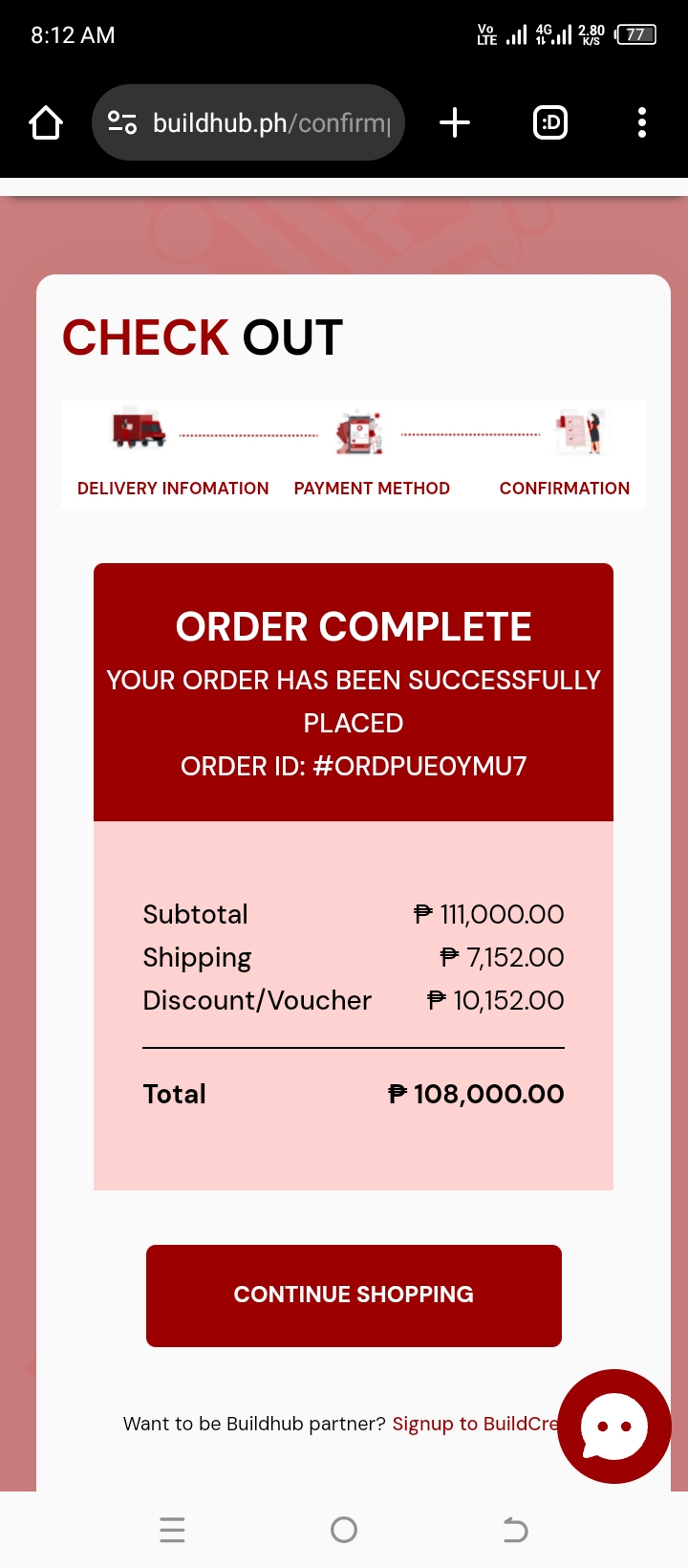Go to browser home page
Viewport: 688px width, 1568px height.
click(46, 122)
